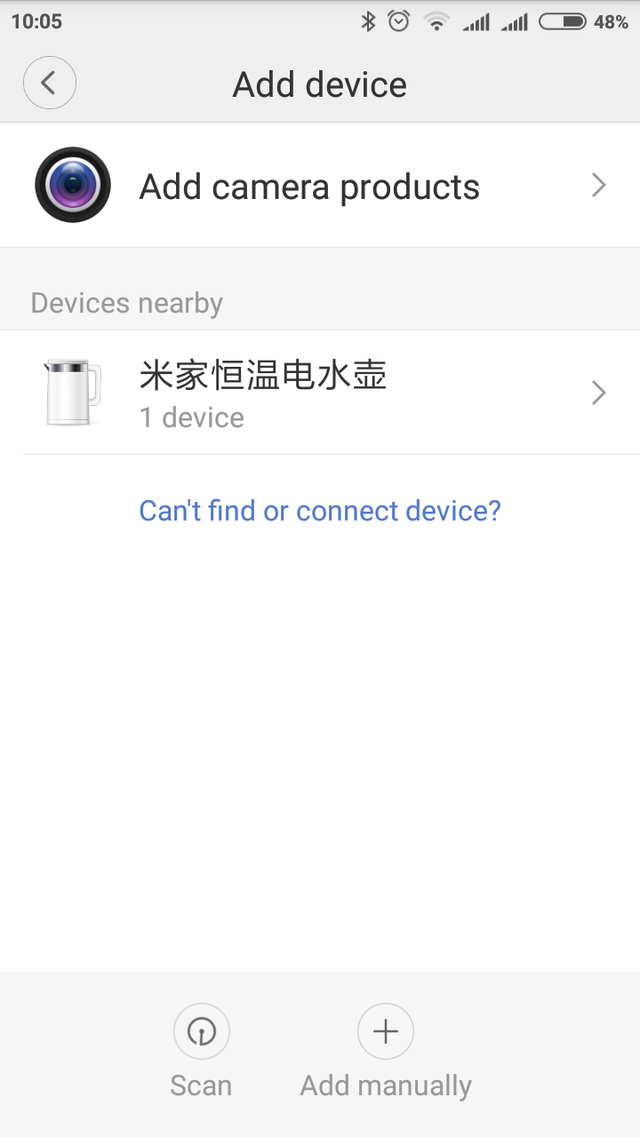Choose Add manually
The height and width of the screenshot is (1137, 640).
[386, 1051]
